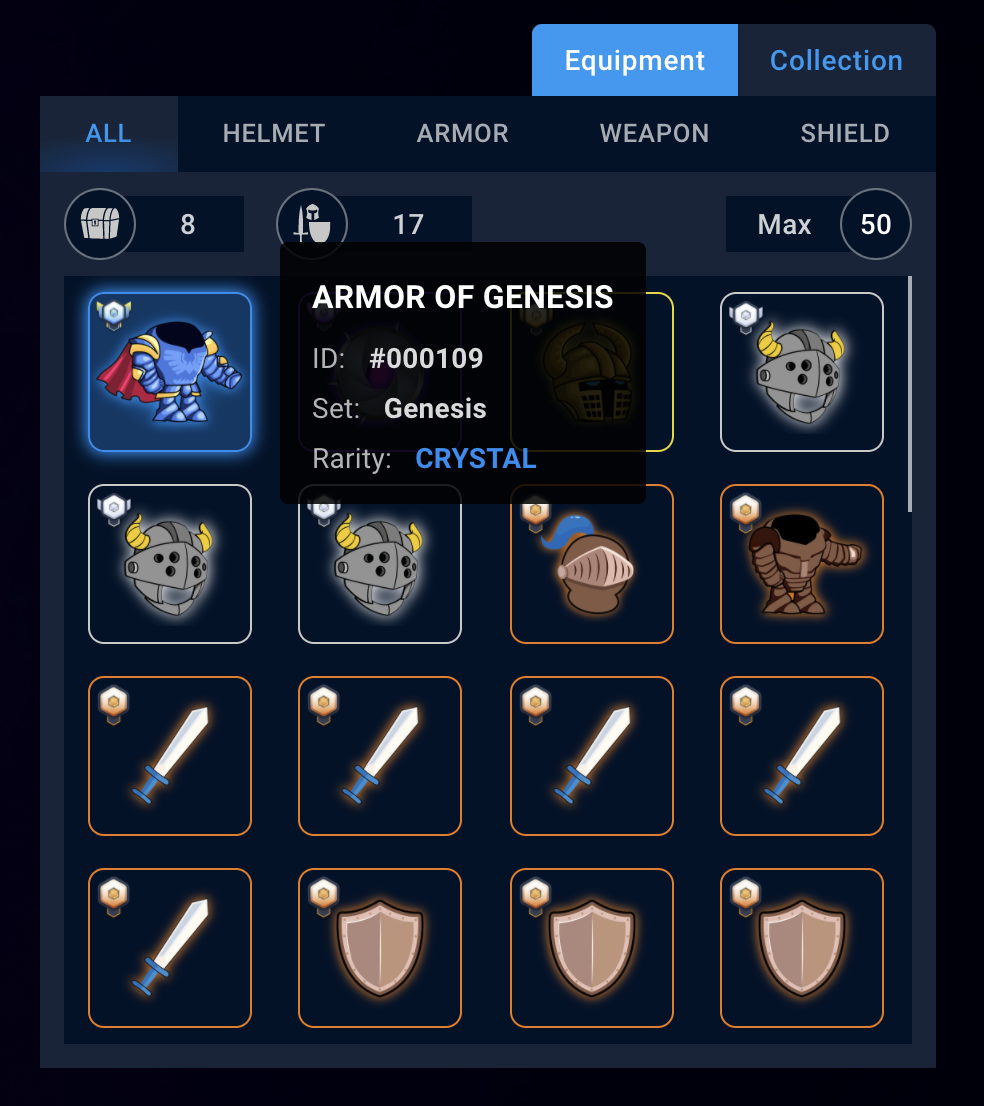Show only SHIELD items

845,133
